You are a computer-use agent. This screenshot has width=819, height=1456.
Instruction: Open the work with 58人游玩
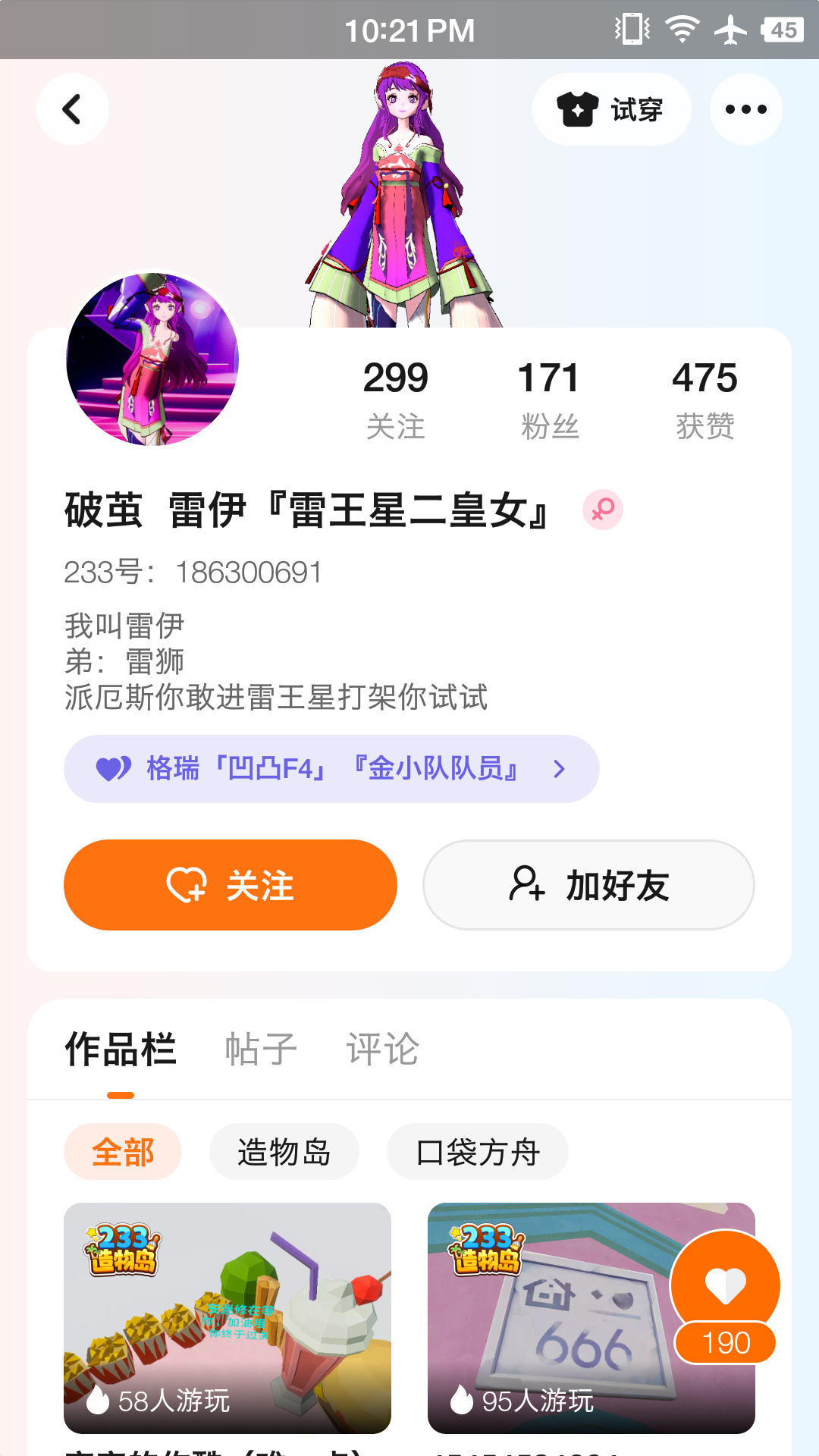point(227,1318)
